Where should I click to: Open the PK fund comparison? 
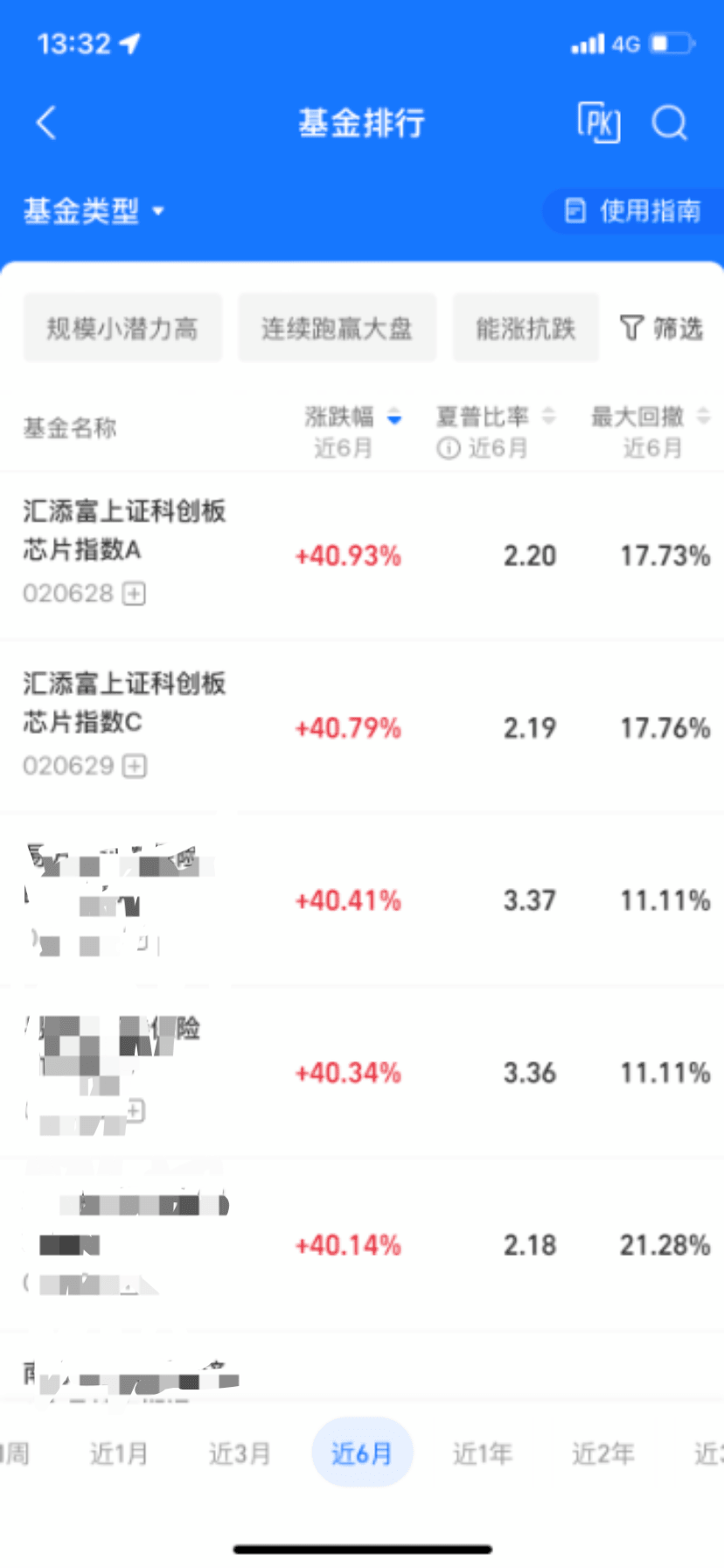point(599,122)
